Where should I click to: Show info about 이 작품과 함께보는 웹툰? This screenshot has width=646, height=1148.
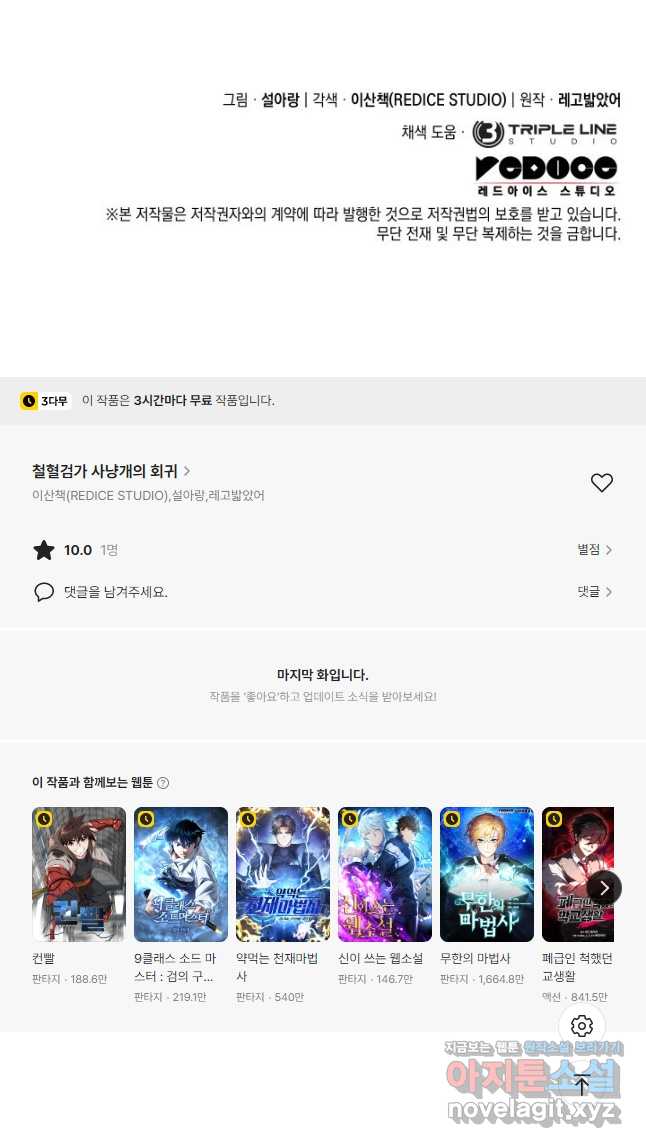(x=163, y=783)
